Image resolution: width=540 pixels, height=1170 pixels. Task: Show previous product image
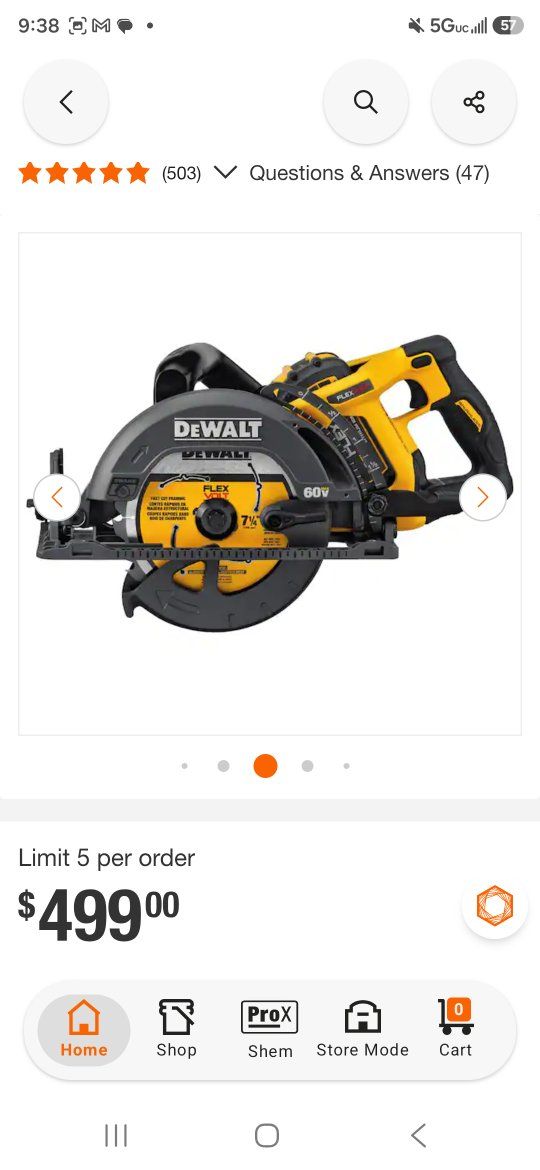[x=57, y=497]
